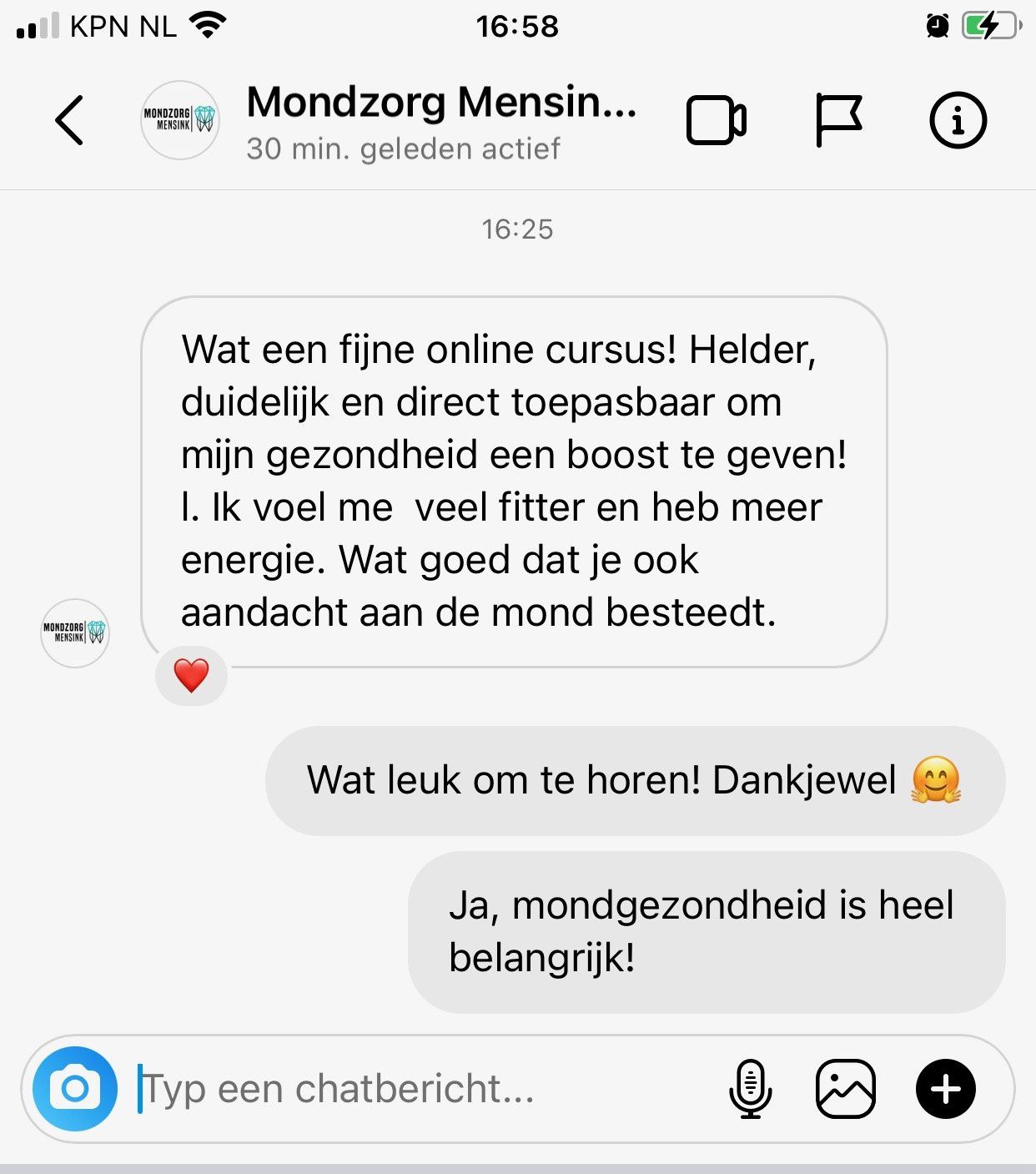Open conversation info details
Viewport: 1036px width, 1174px height.
[x=958, y=120]
